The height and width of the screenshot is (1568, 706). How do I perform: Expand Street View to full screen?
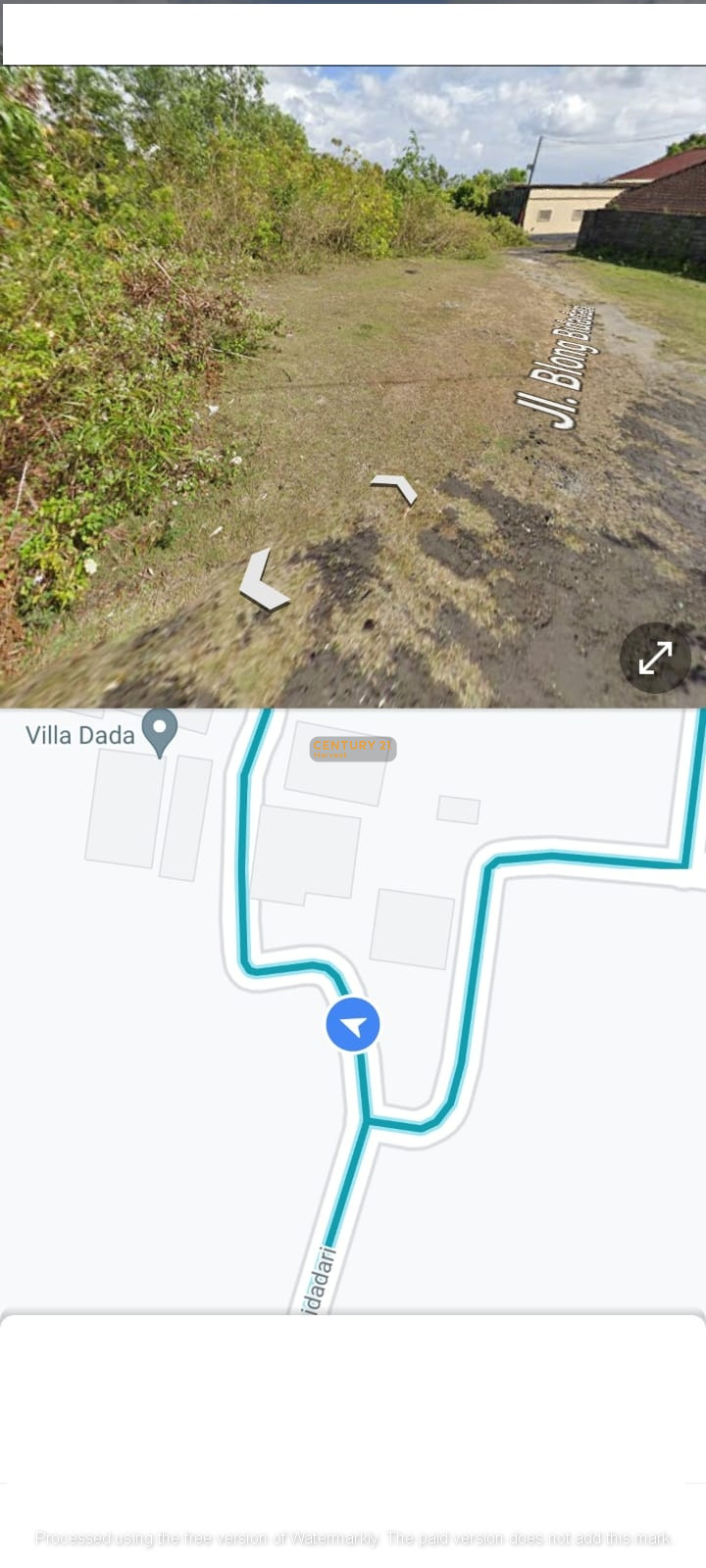(655, 658)
